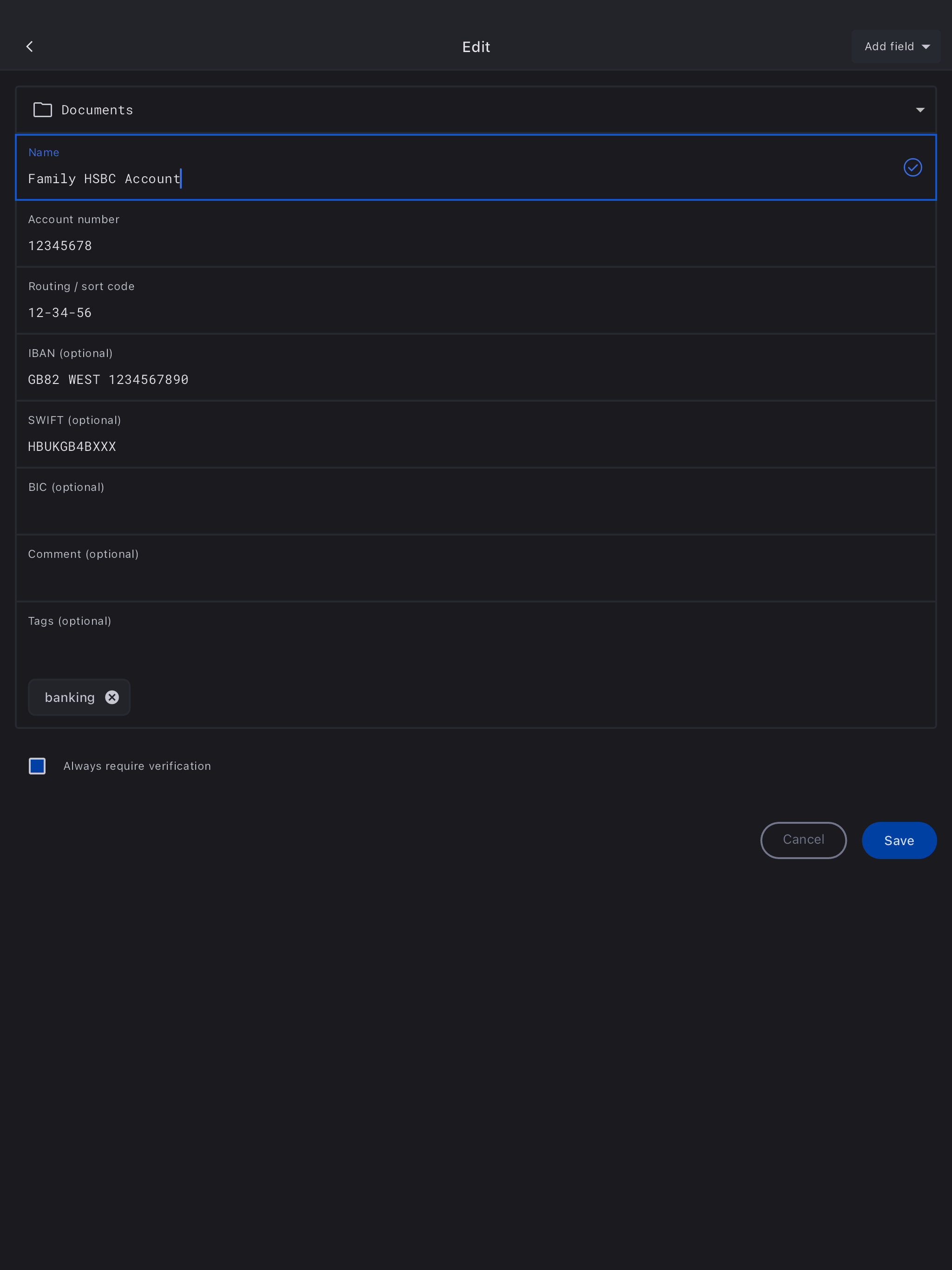Edit the Routing / sort code field
The width and height of the screenshot is (952, 1270).
tap(402, 312)
